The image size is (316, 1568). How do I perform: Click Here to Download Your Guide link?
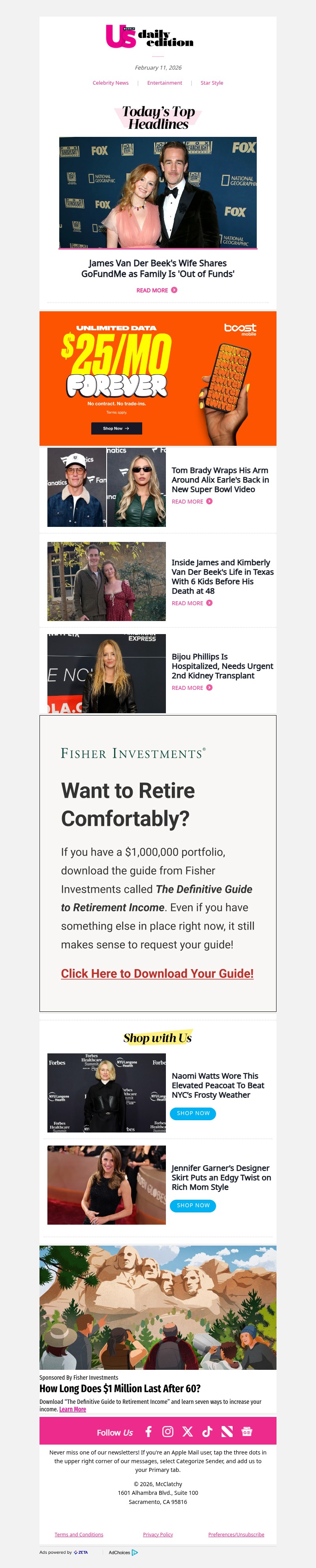pyautogui.click(x=157, y=973)
